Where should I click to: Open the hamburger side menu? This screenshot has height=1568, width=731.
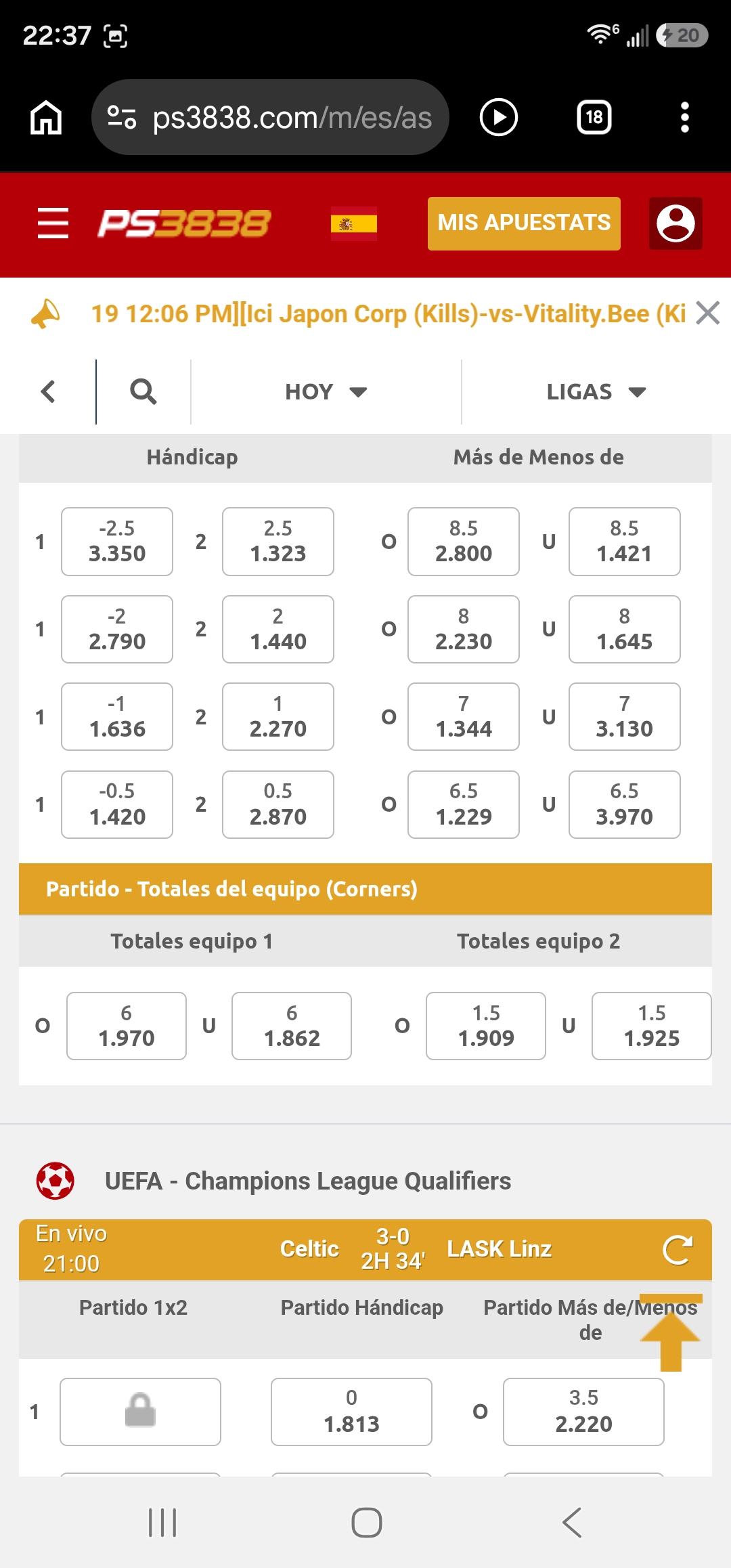[53, 223]
